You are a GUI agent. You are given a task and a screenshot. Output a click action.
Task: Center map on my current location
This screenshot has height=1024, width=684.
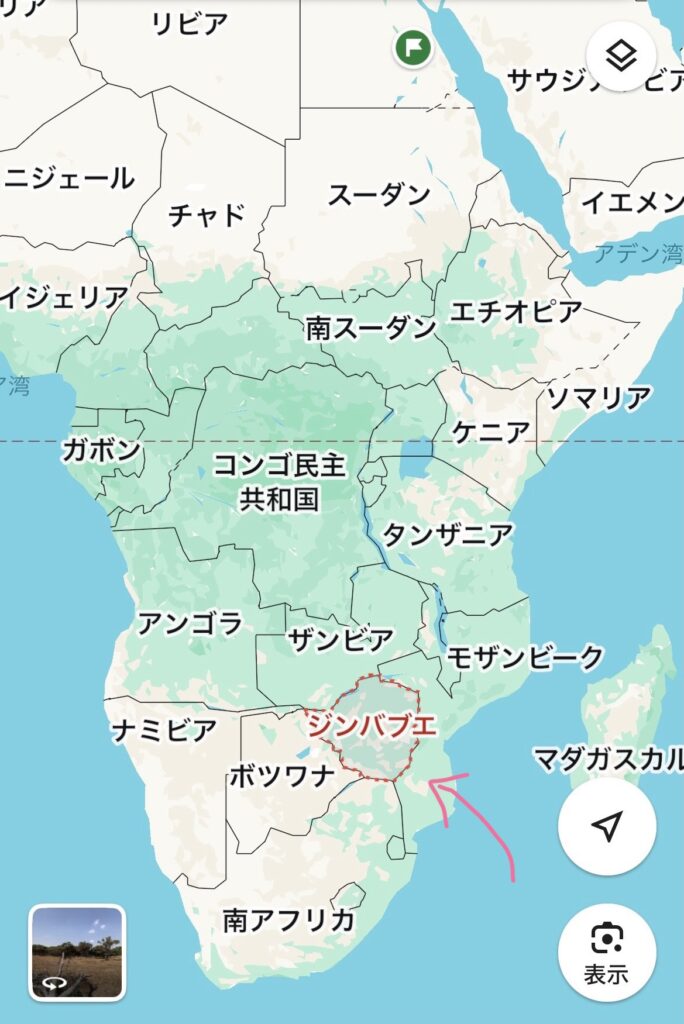click(607, 826)
